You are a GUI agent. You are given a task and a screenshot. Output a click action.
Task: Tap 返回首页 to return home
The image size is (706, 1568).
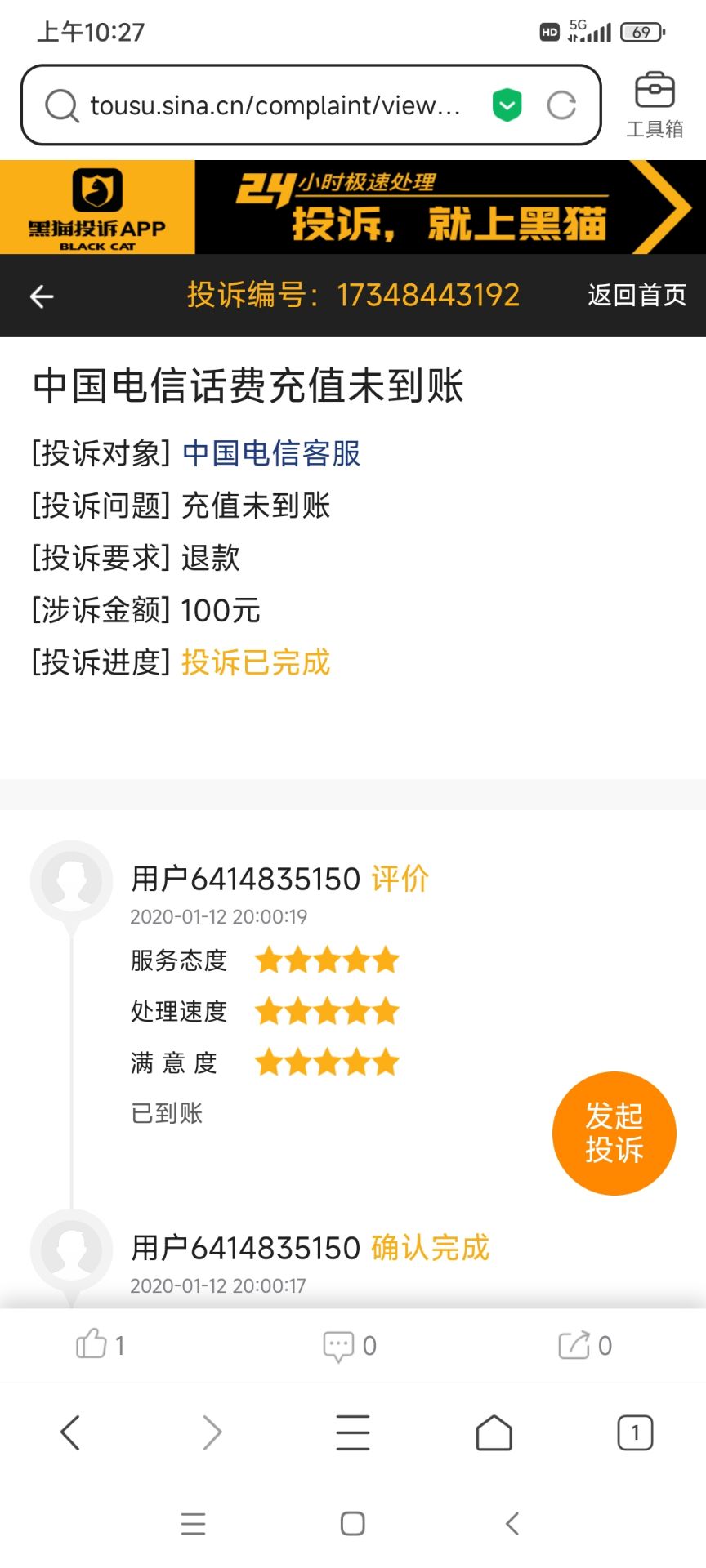point(637,295)
